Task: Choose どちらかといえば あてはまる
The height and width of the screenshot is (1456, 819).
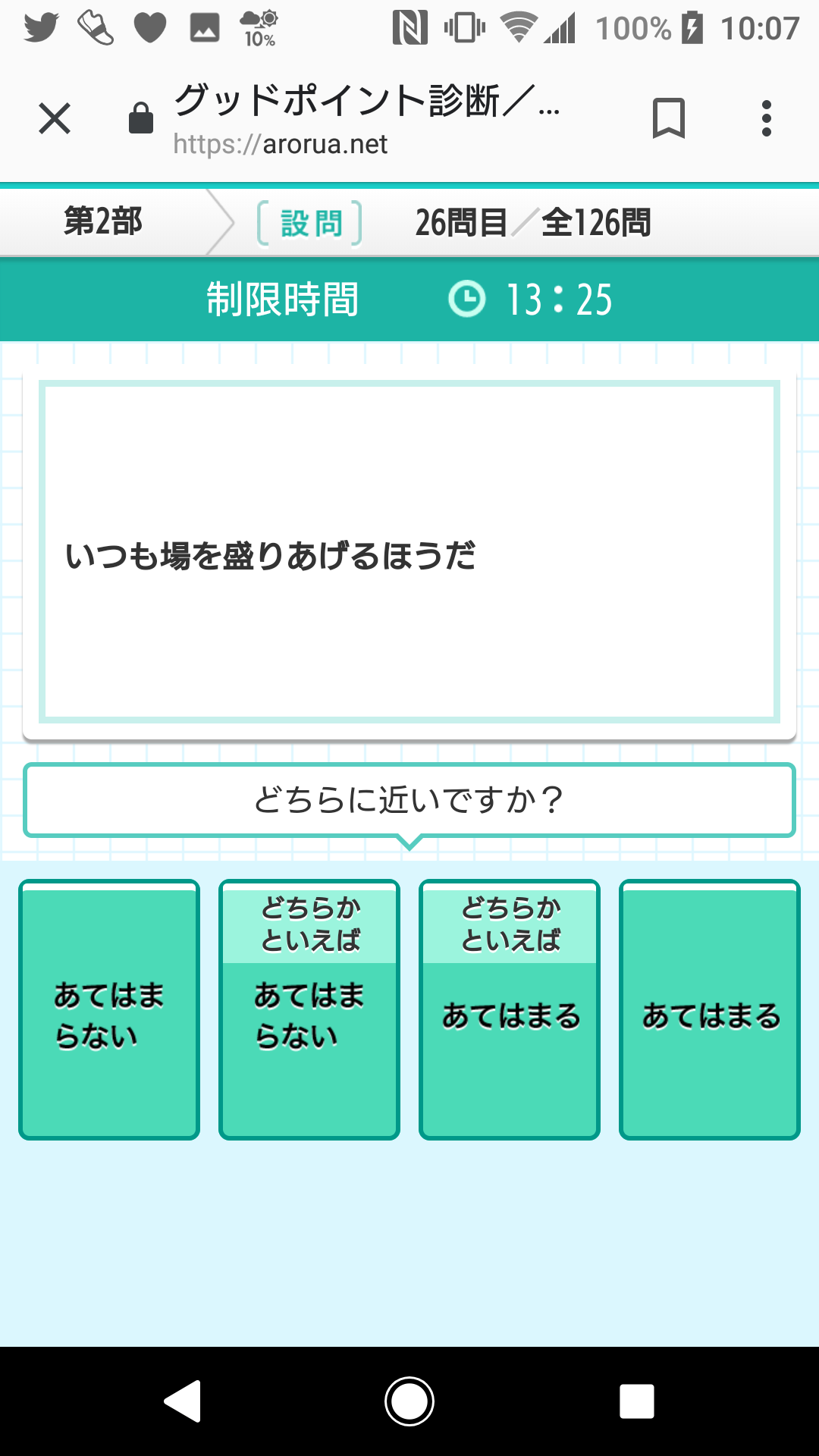Action: click(x=510, y=1009)
